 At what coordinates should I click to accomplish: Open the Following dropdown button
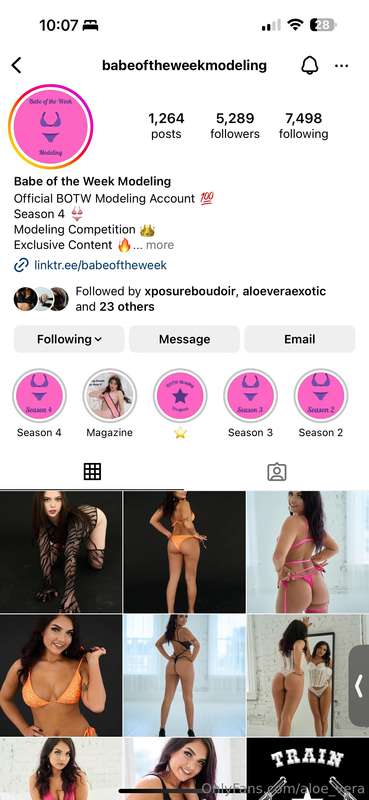point(69,339)
